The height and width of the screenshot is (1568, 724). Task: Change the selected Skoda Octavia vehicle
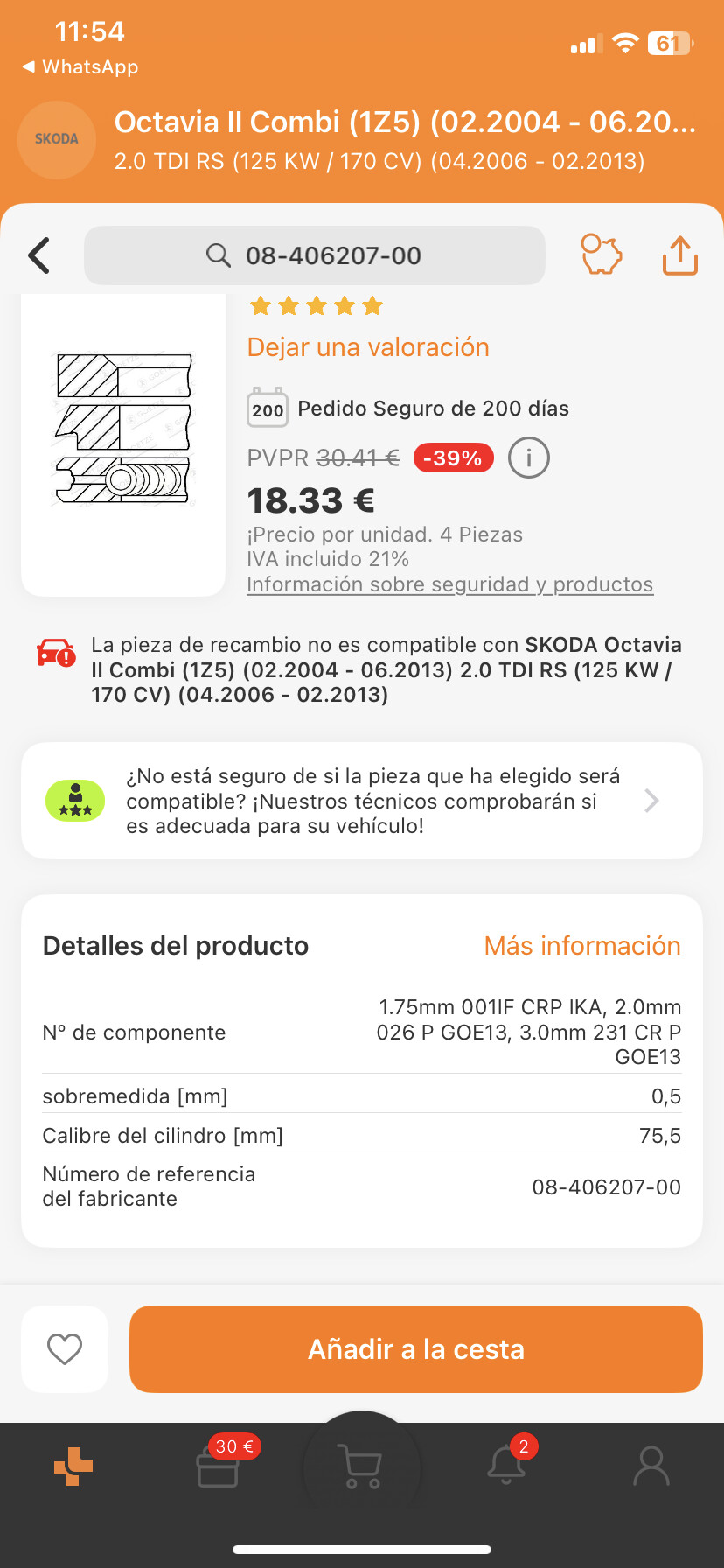[x=362, y=140]
